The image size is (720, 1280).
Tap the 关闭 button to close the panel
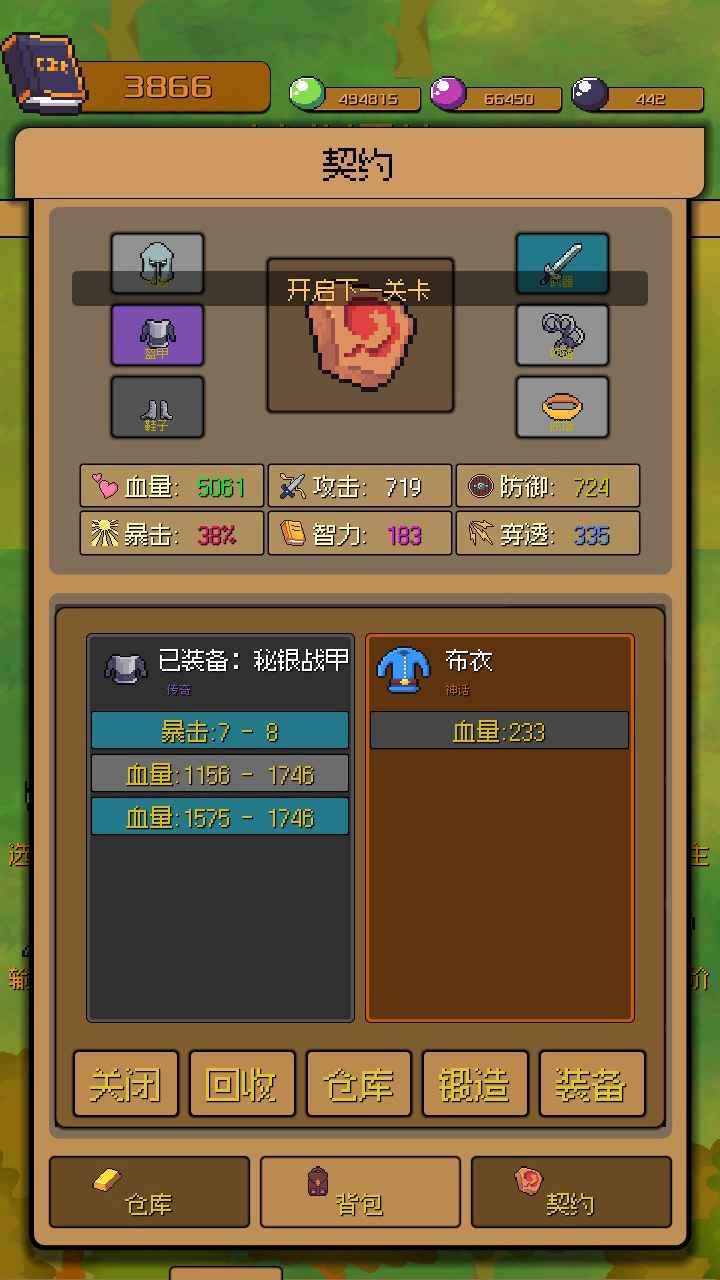pyautogui.click(x=126, y=1083)
